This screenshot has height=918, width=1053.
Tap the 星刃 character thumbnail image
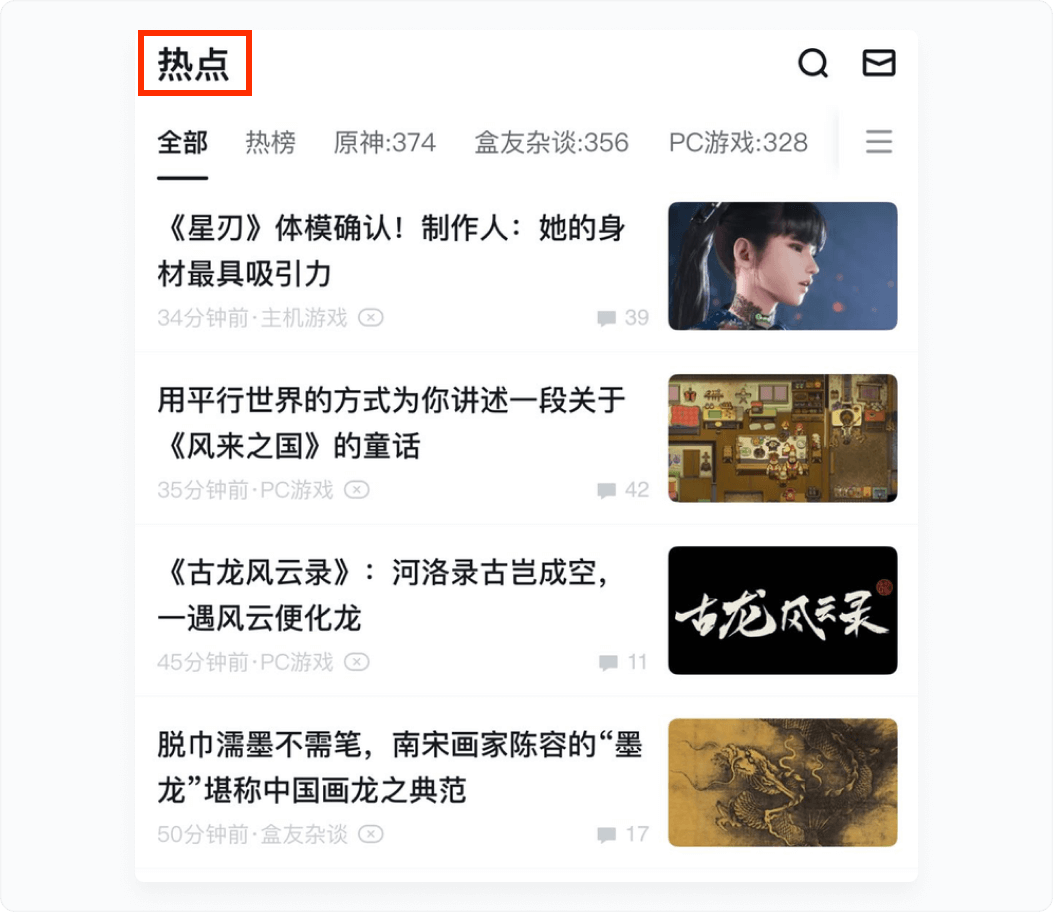tap(782, 266)
